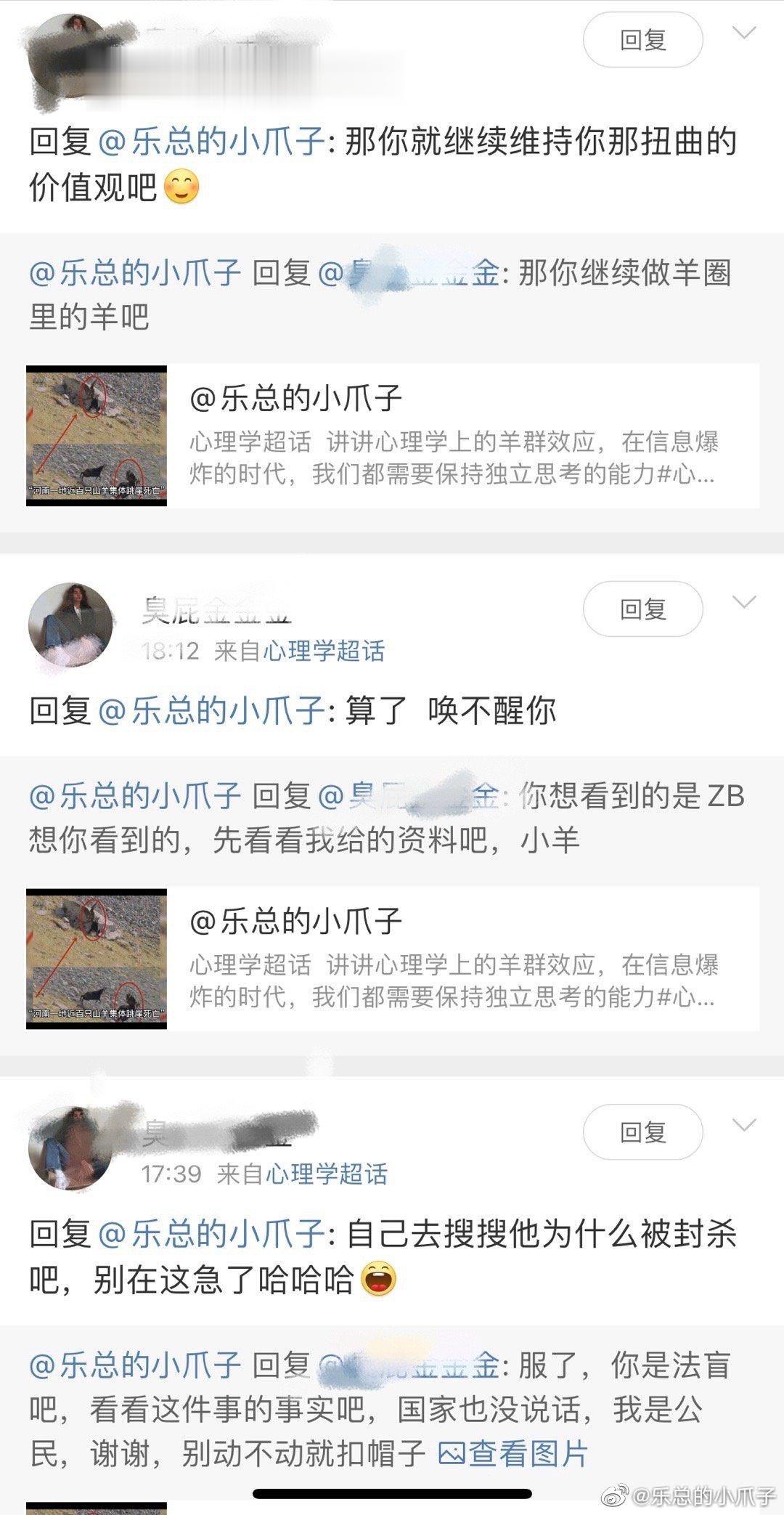Viewport: 784px width, 1515px height.
Task: Reply to the comment "那你就继续维持你那扭曲的价值观吧"
Action: pyautogui.click(x=642, y=40)
